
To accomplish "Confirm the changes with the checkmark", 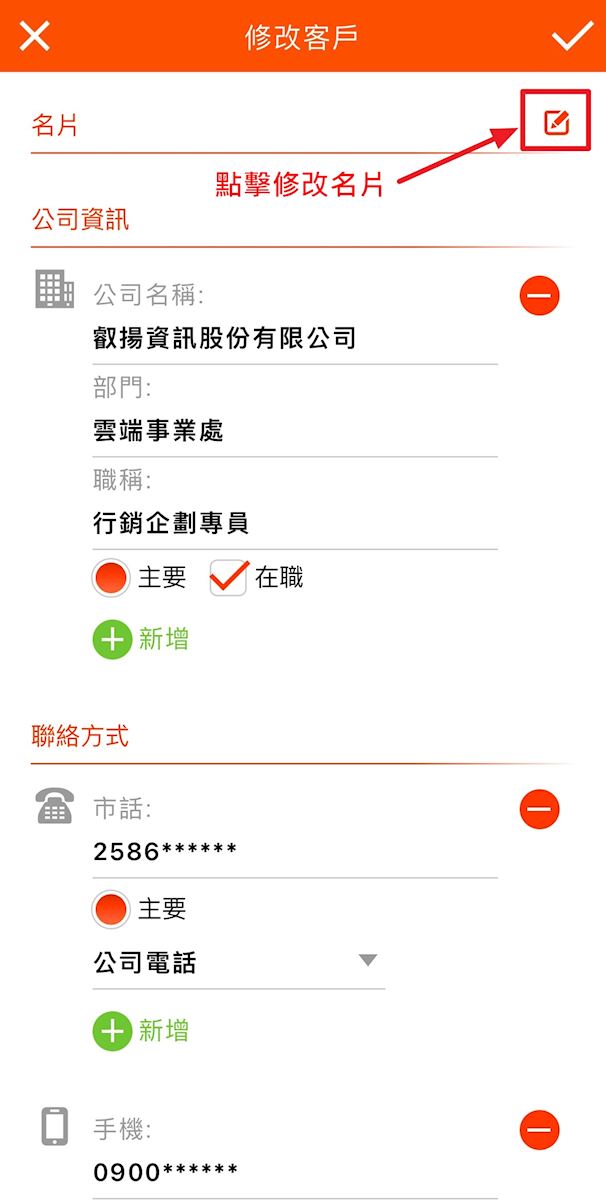I will [x=572, y=36].
